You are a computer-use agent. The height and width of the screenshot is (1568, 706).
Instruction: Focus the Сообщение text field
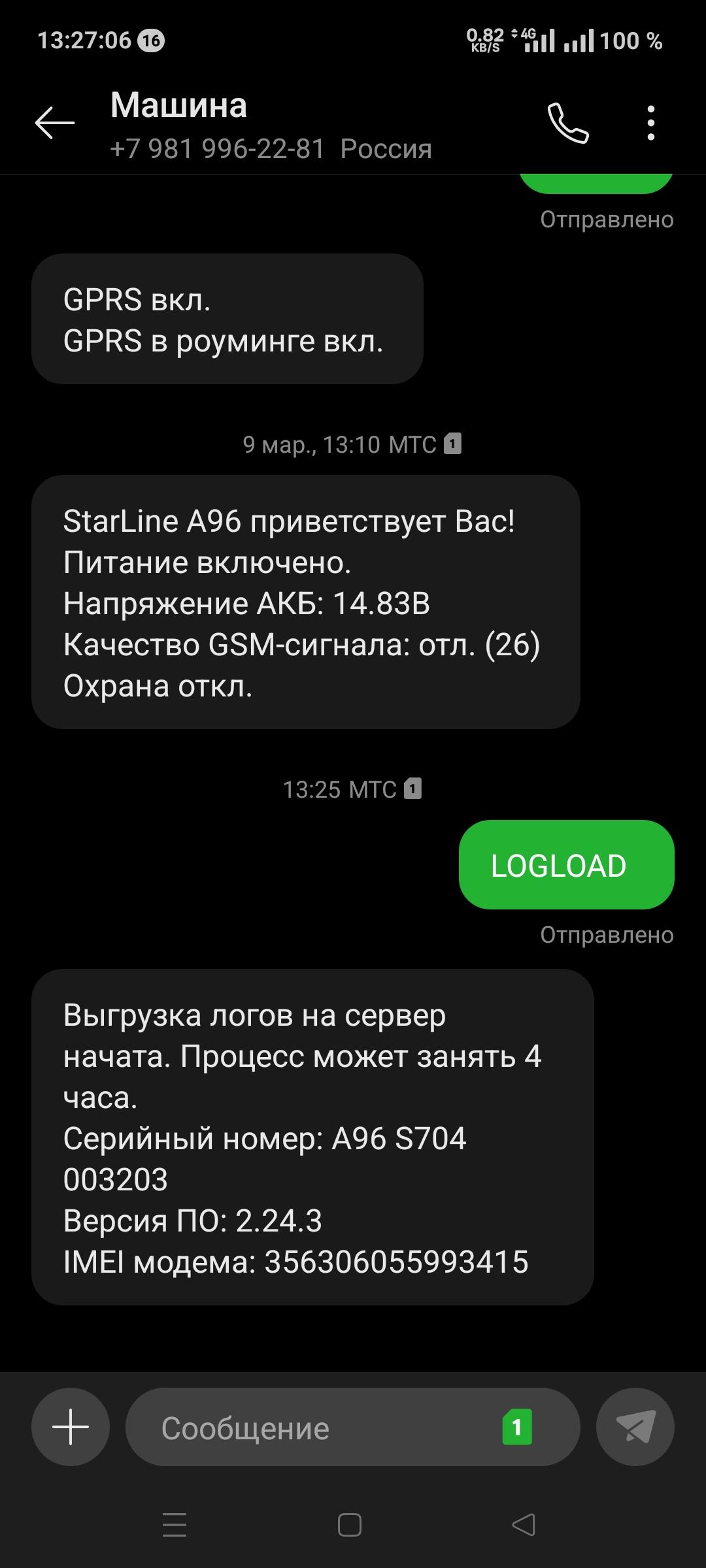click(314, 1428)
